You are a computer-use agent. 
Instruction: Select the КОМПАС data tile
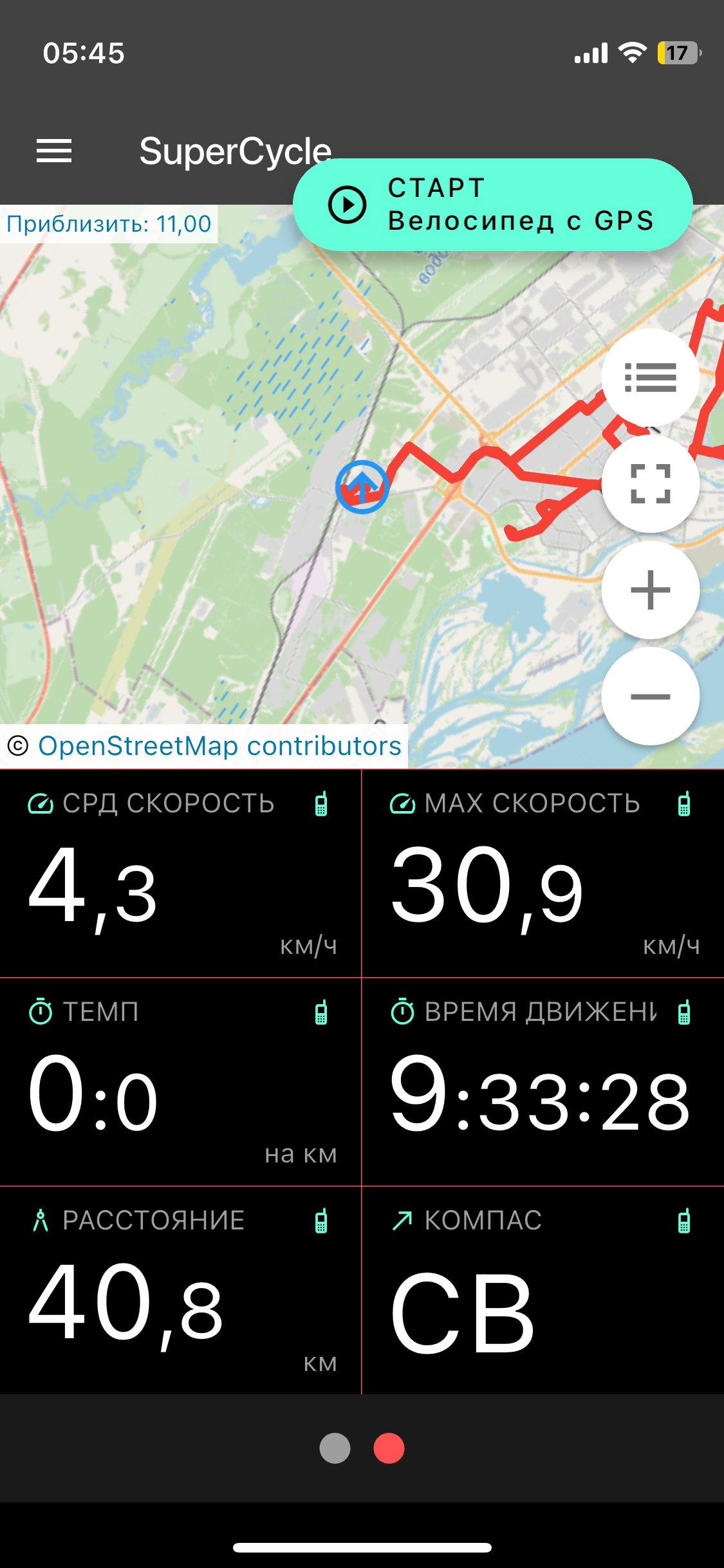pos(543,1291)
